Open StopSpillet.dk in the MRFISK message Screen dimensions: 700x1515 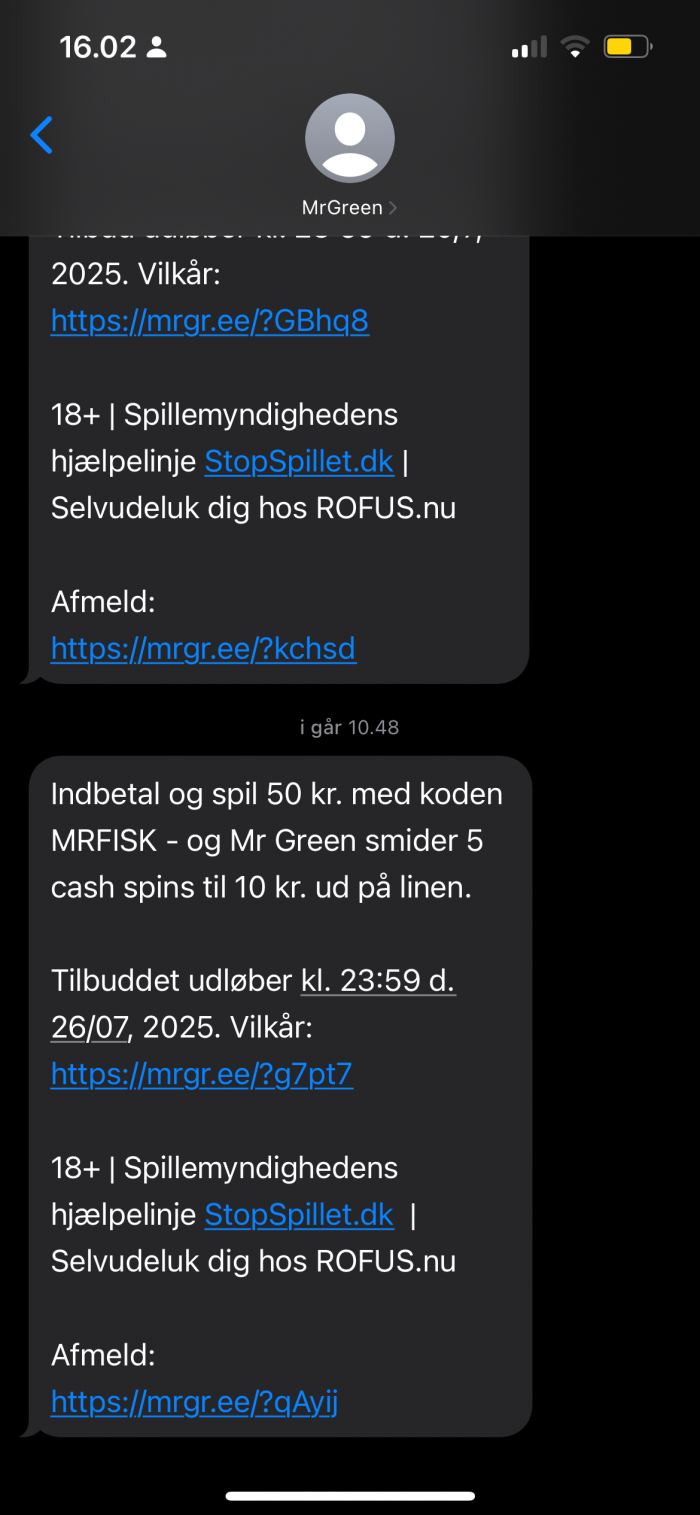(299, 1215)
